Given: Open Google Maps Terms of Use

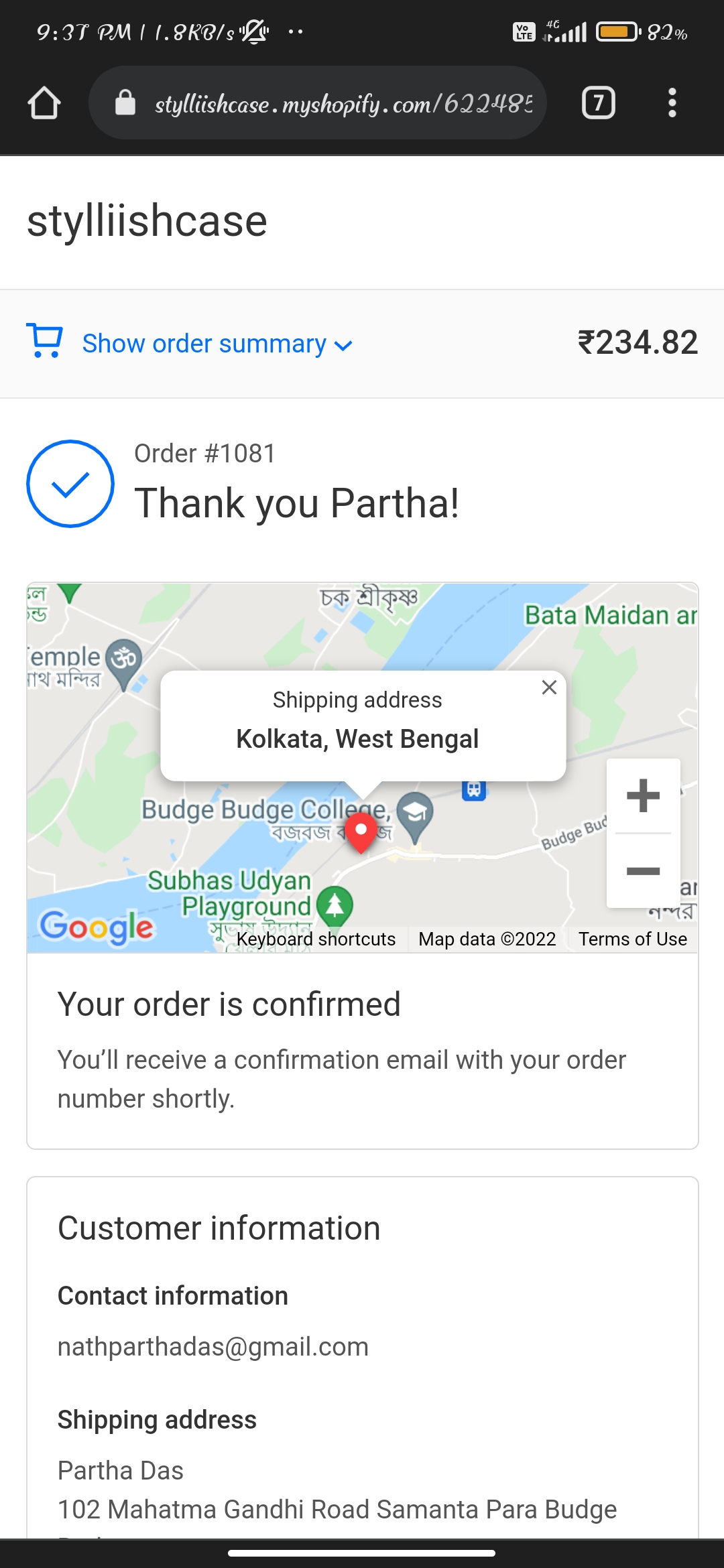Looking at the screenshot, I should pos(633,939).
